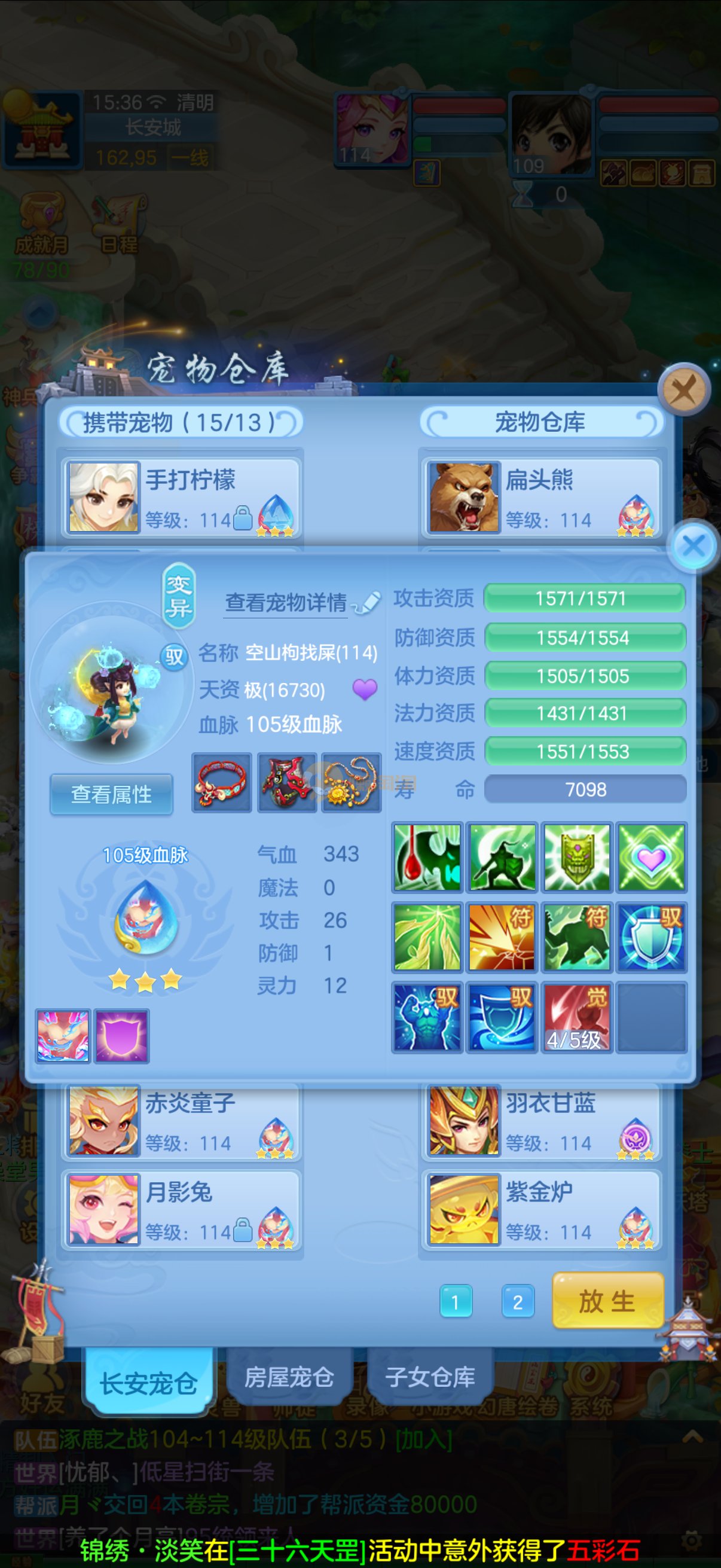The height and width of the screenshot is (1568, 721).
Task: View the heart skill icon
Action: 651,857
